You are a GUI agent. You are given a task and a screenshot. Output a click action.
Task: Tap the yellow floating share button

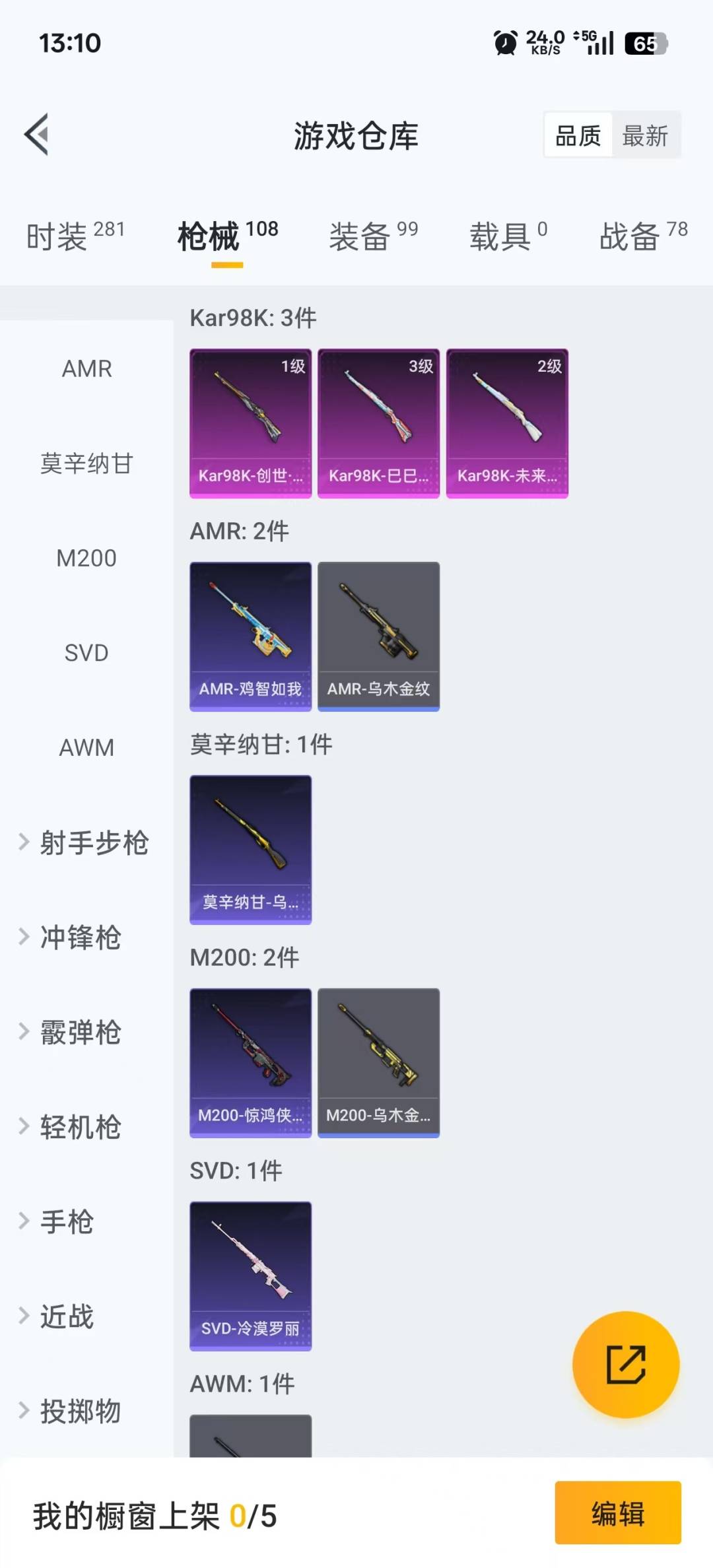[x=625, y=1364]
